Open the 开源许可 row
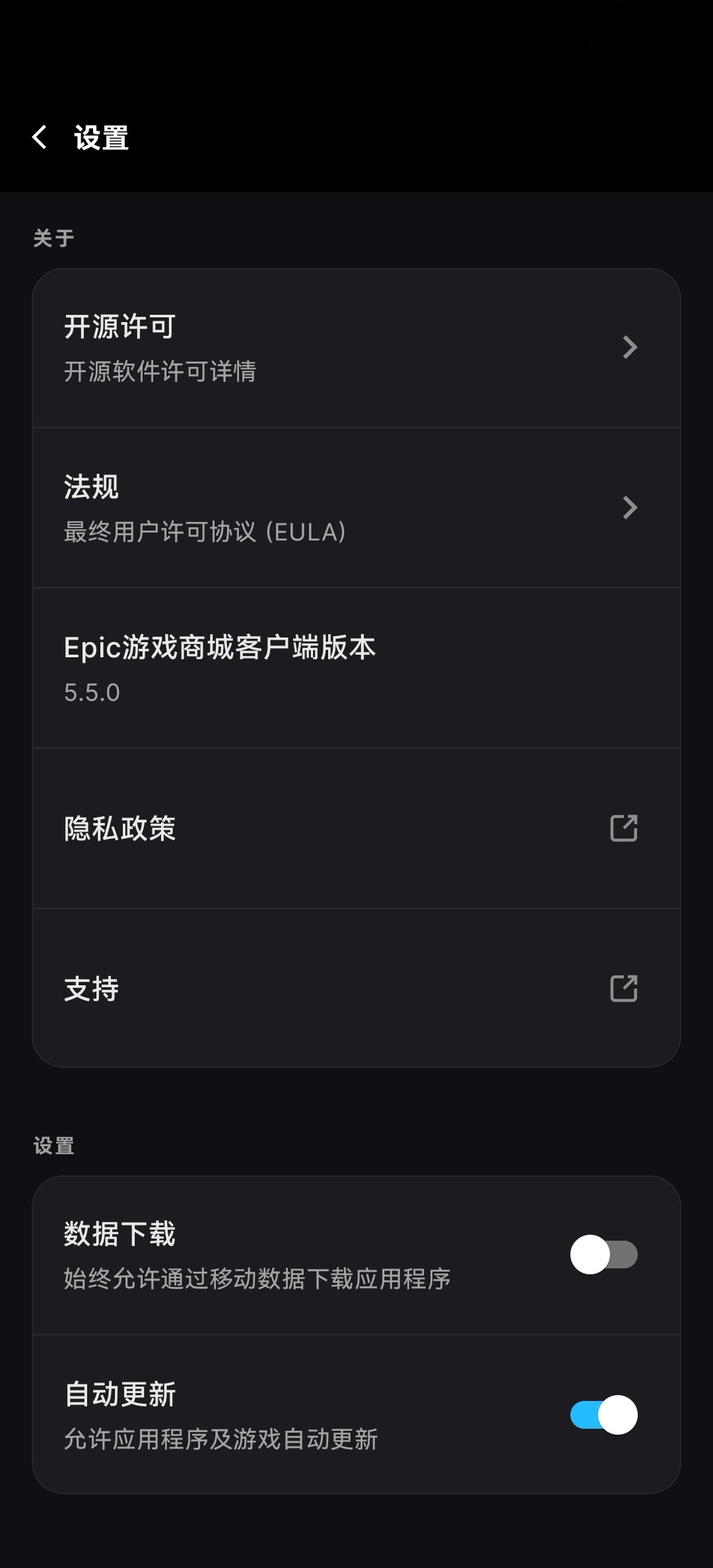The height and width of the screenshot is (1568, 713). point(356,348)
